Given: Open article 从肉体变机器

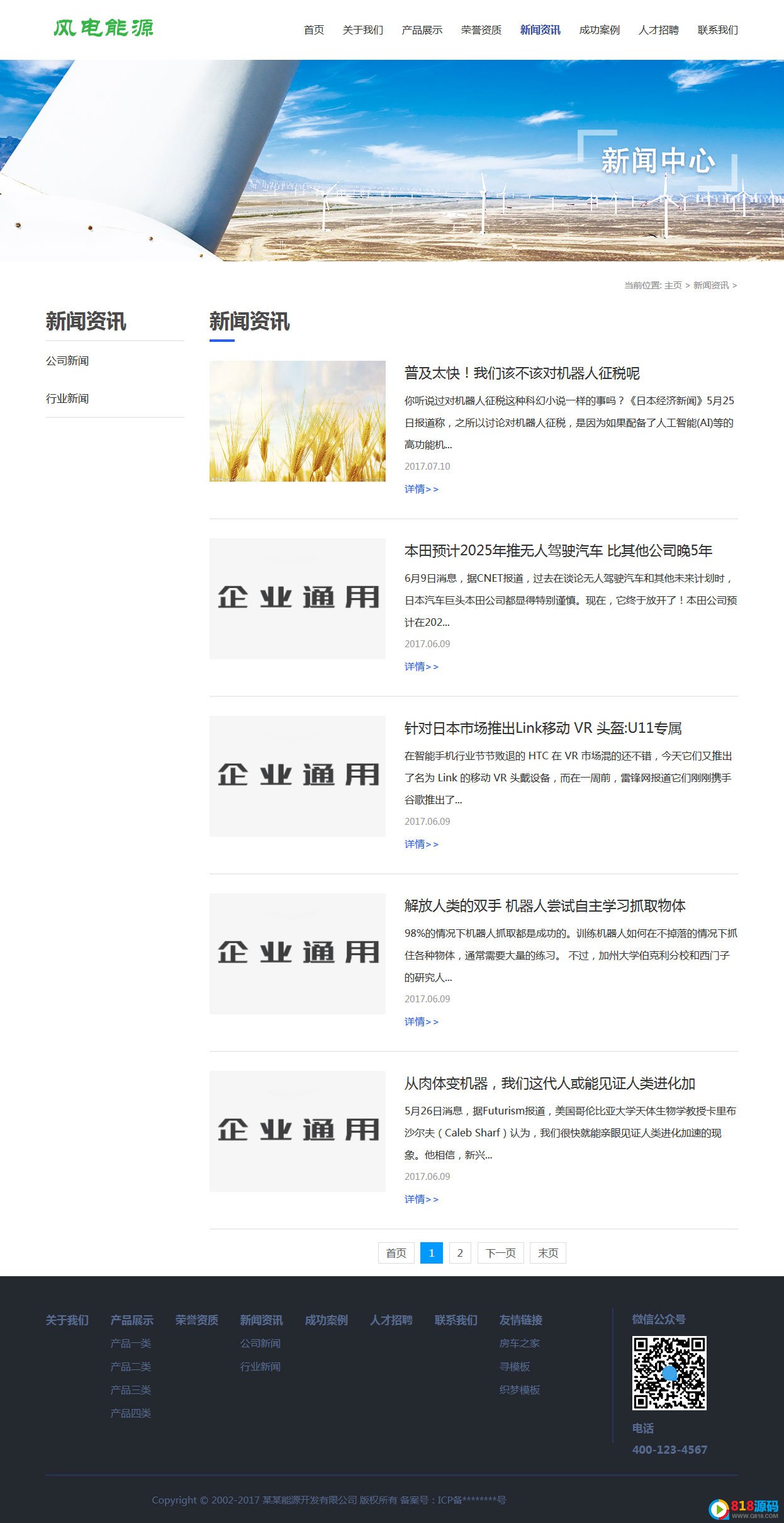Looking at the screenshot, I should 549,1084.
